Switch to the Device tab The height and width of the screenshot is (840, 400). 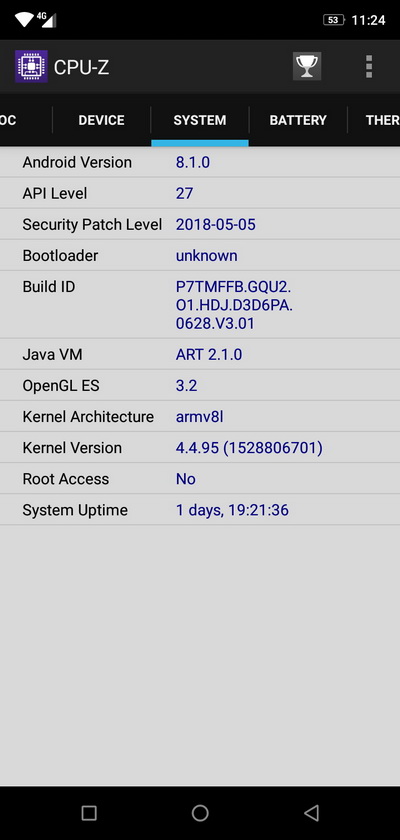101,120
